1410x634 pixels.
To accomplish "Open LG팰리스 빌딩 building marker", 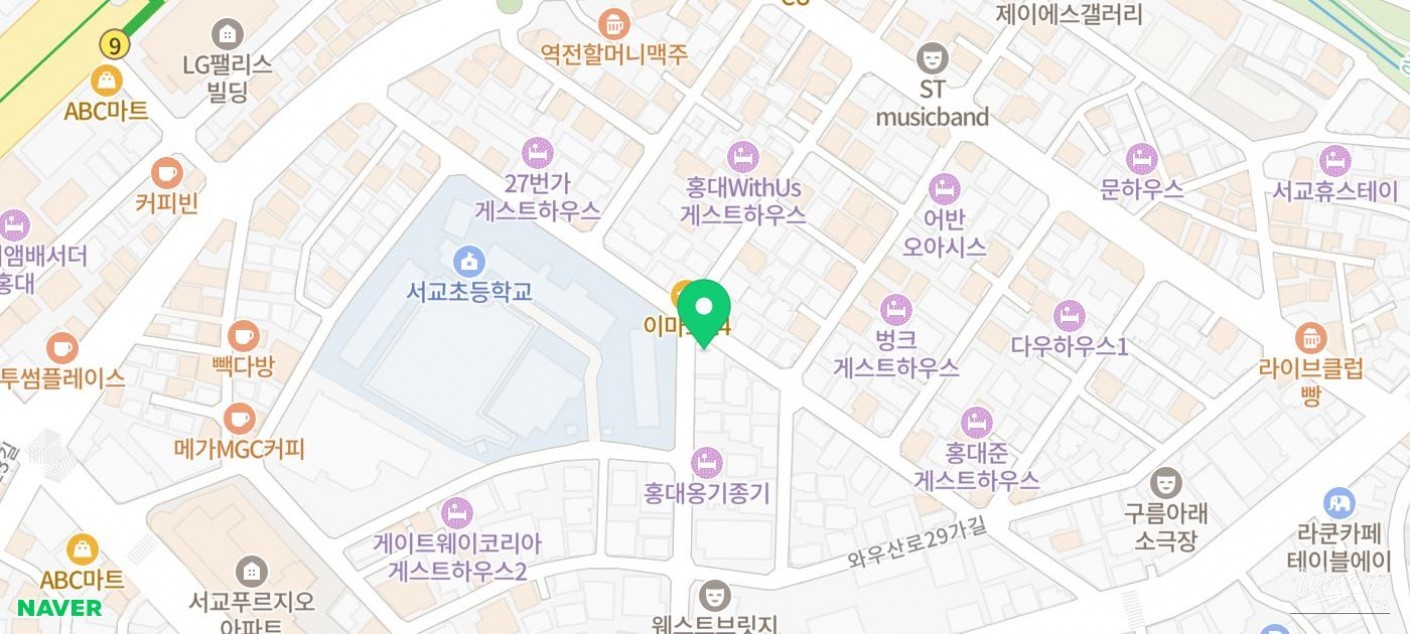I will pos(227,34).
